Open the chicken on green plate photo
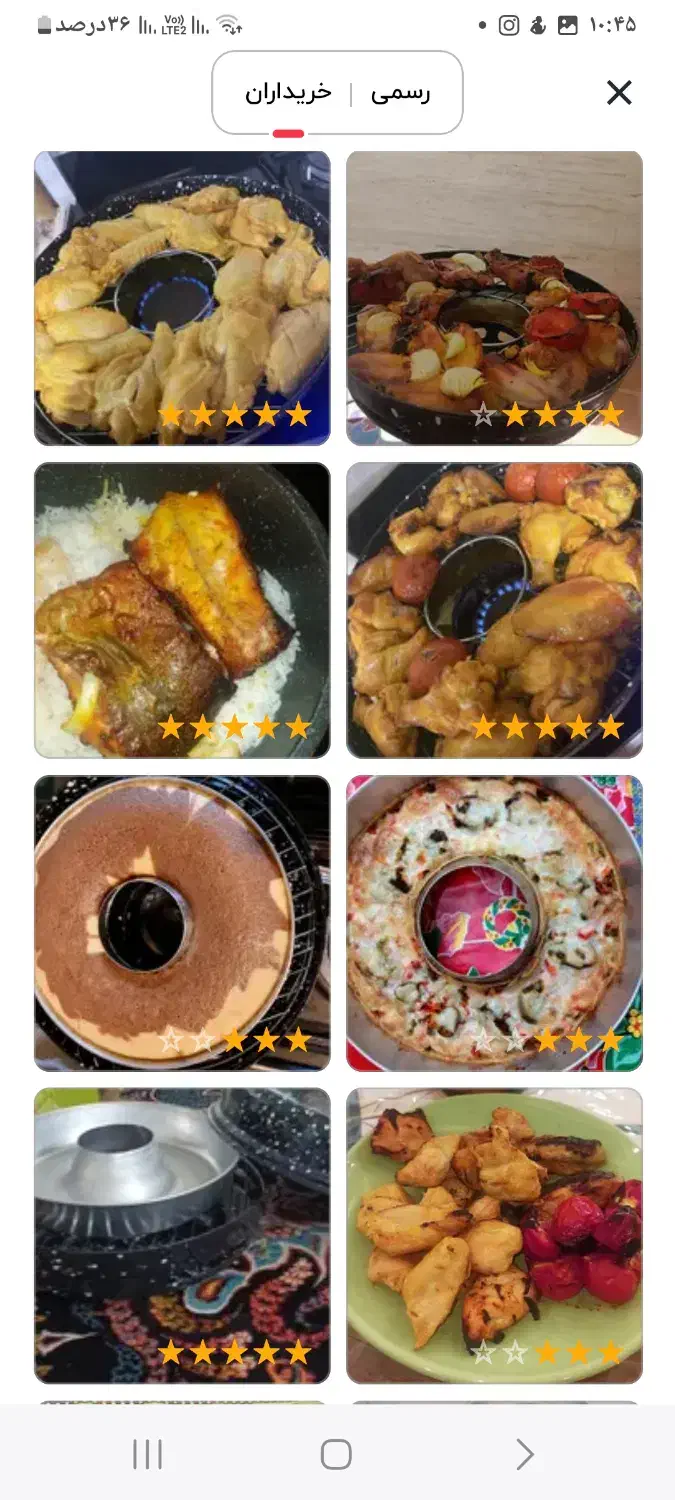Screen dimensions: 675x1500 coord(494,1234)
